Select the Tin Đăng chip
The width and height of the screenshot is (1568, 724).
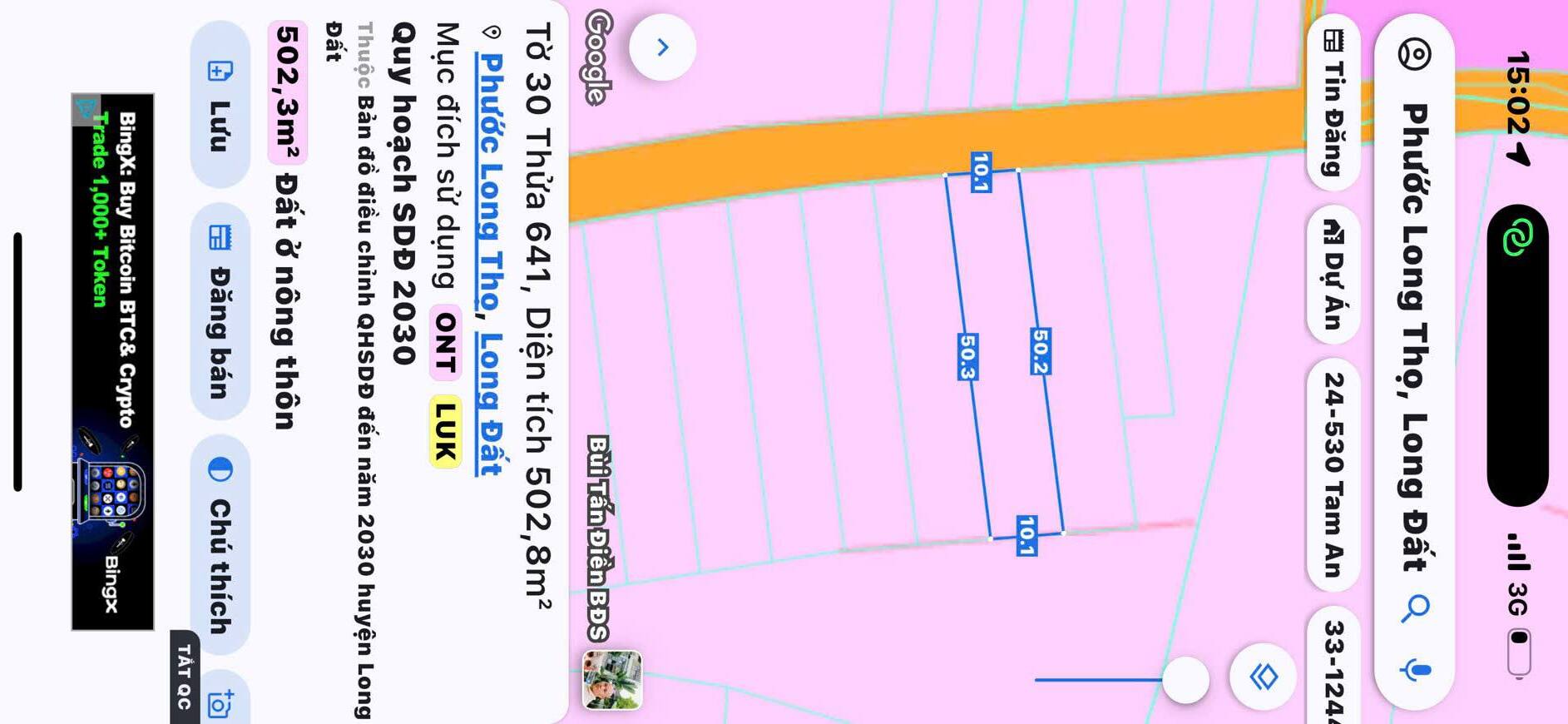pyautogui.click(x=1333, y=104)
